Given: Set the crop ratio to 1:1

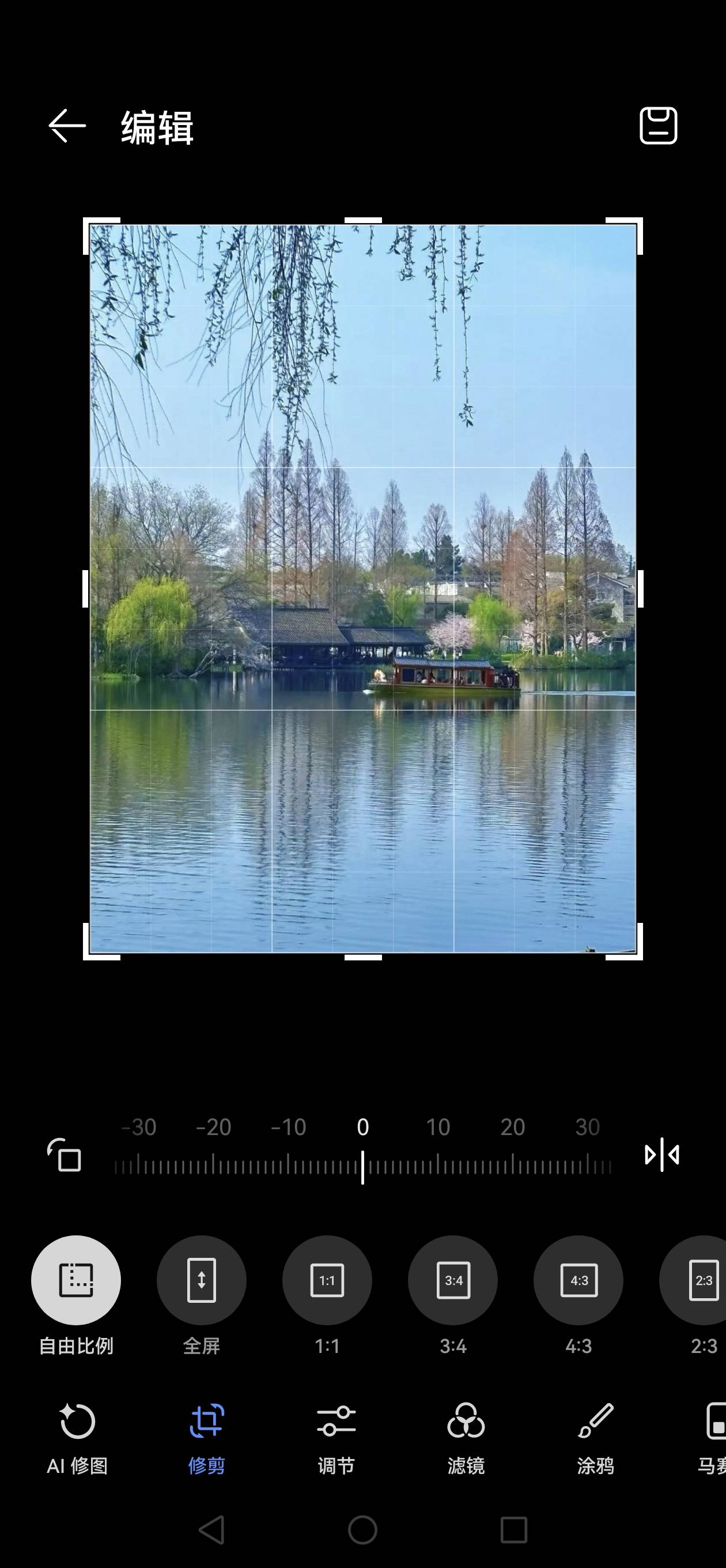Looking at the screenshot, I should click(x=327, y=1280).
